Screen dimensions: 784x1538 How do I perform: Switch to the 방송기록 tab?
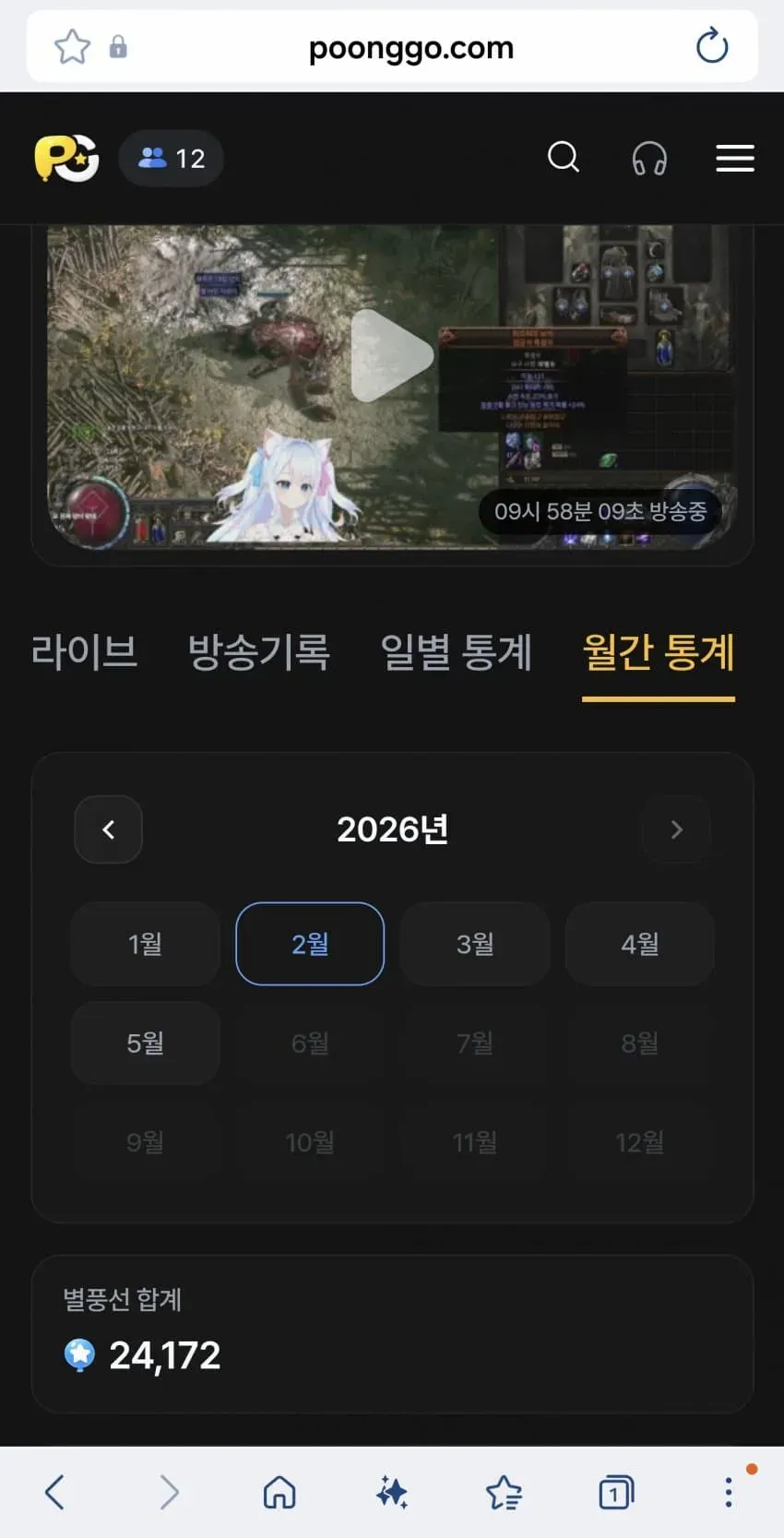tap(258, 652)
